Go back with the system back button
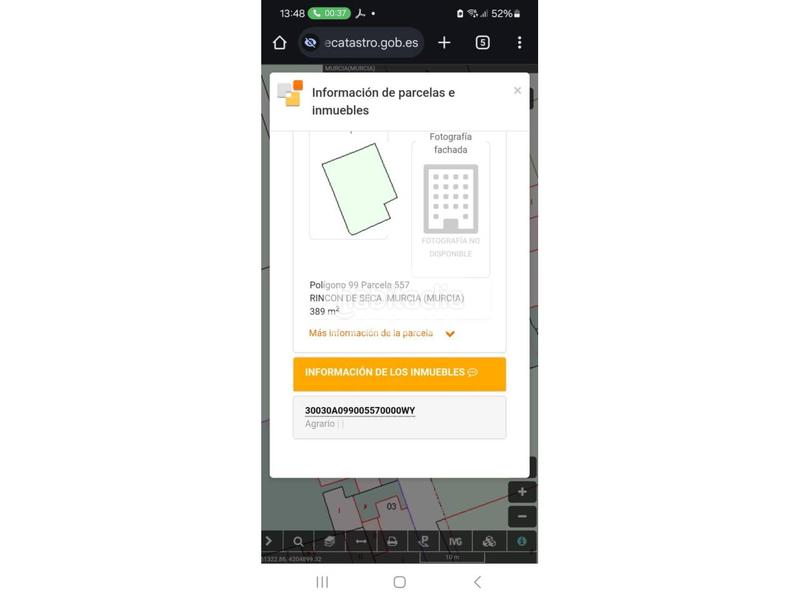Viewport: 800px width, 600px height. 477,582
